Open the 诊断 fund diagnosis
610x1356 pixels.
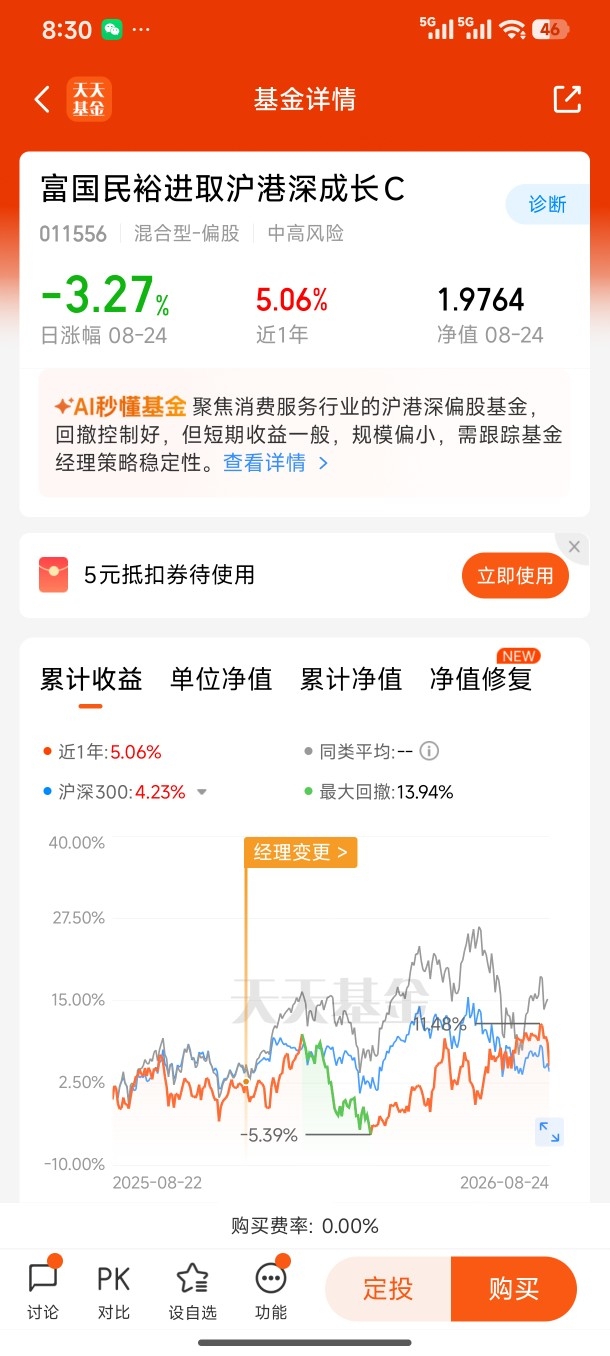pyautogui.click(x=549, y=204)
